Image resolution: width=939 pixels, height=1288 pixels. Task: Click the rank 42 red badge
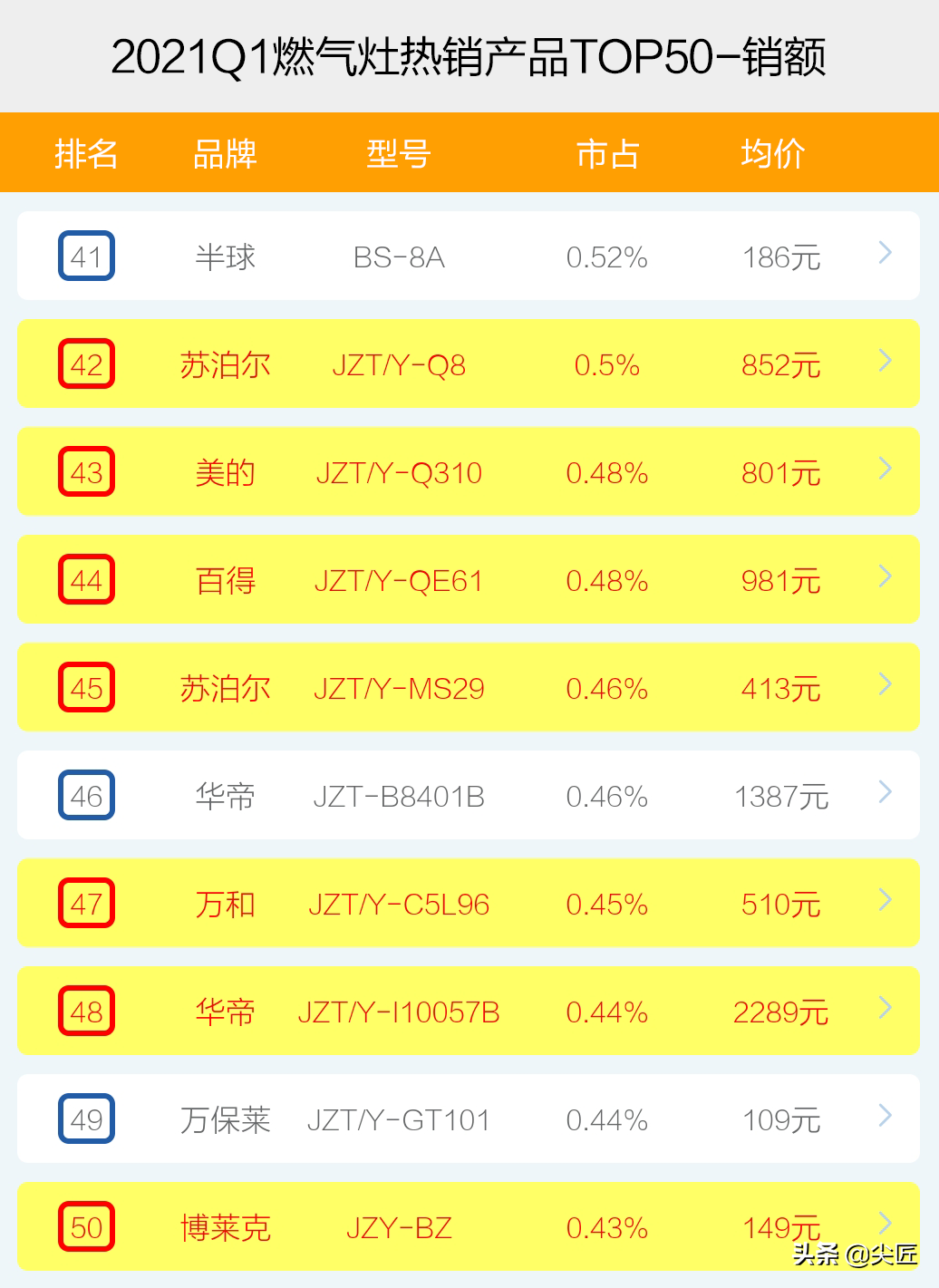click(86, 364)
